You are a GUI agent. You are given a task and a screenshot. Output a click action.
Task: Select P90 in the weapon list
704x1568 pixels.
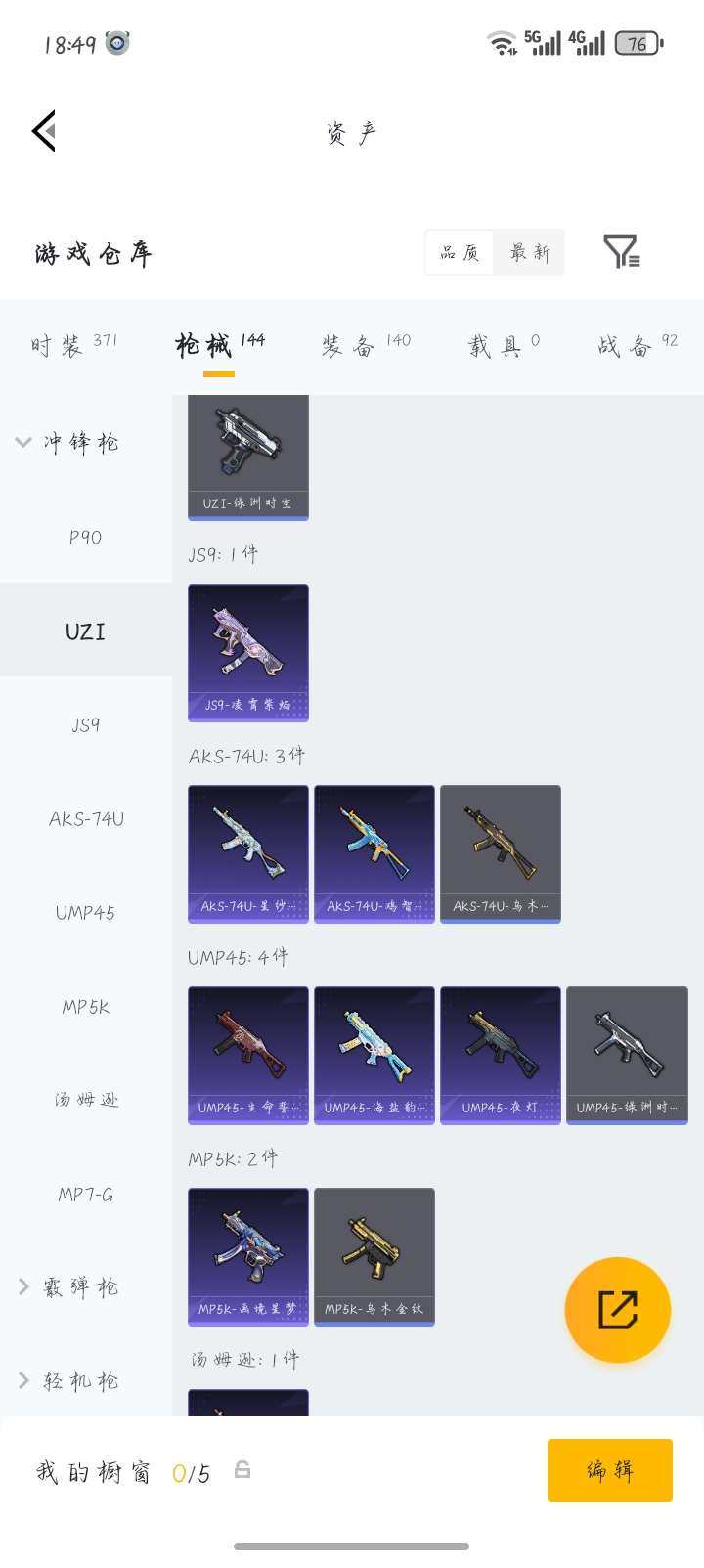point(85,537)
